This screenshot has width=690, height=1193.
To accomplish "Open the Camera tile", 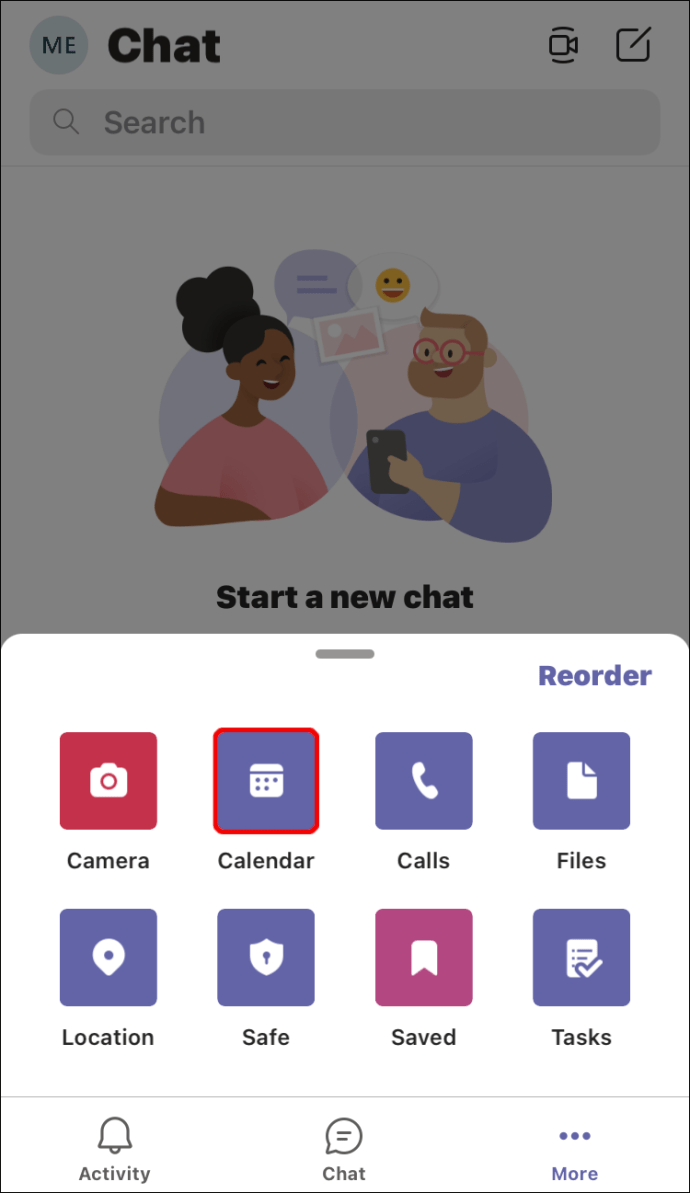I will (108, 781).
